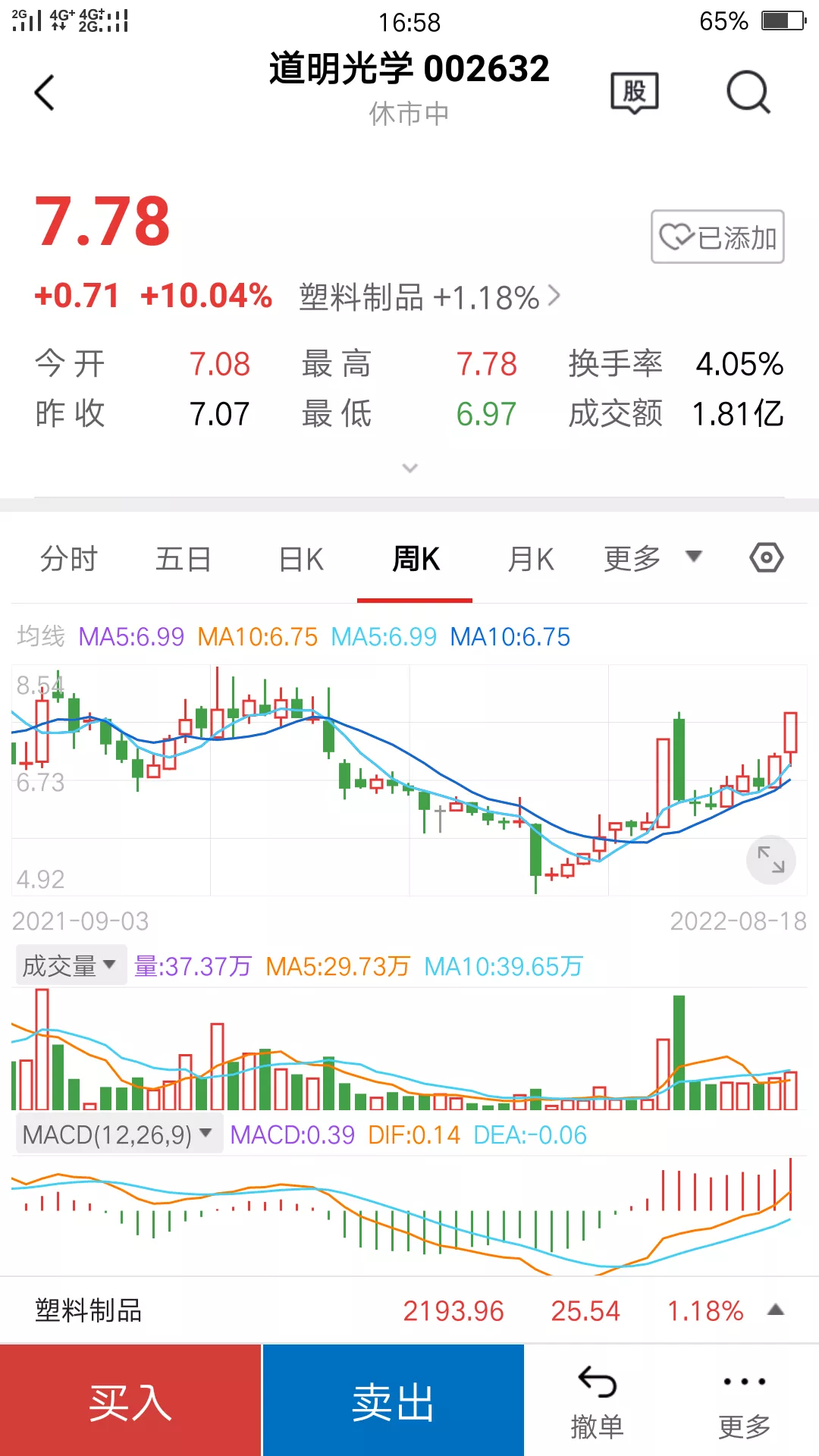Expand the 塑料制品 index bar at bottom
The image size is (819, 1456).
tap(775, 1310)
